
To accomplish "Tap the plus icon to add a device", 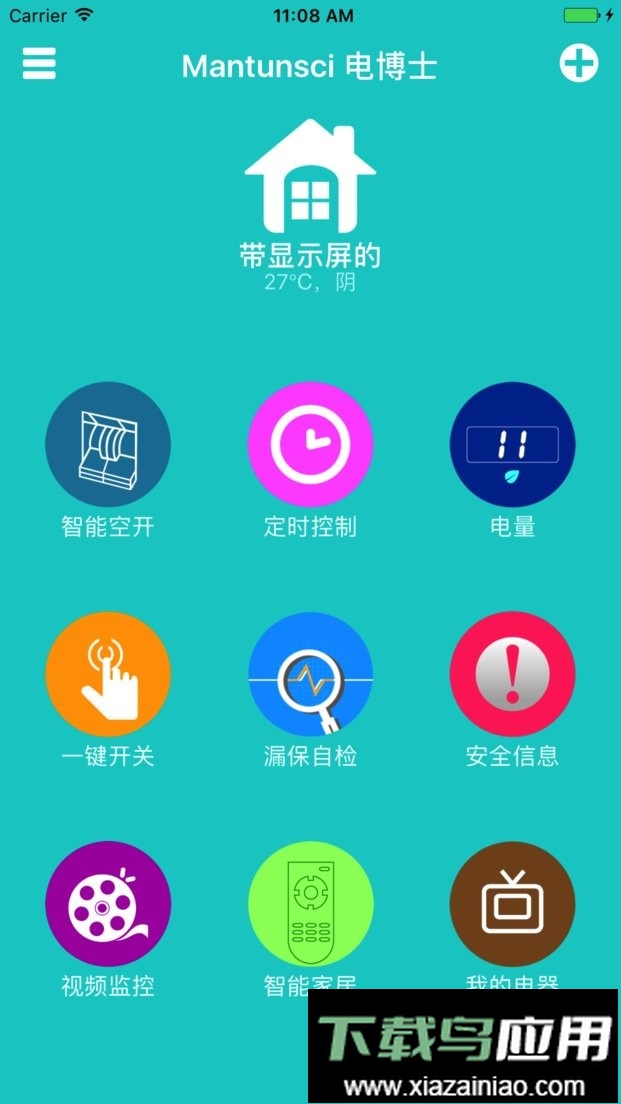I will click(x=578, y=64).
